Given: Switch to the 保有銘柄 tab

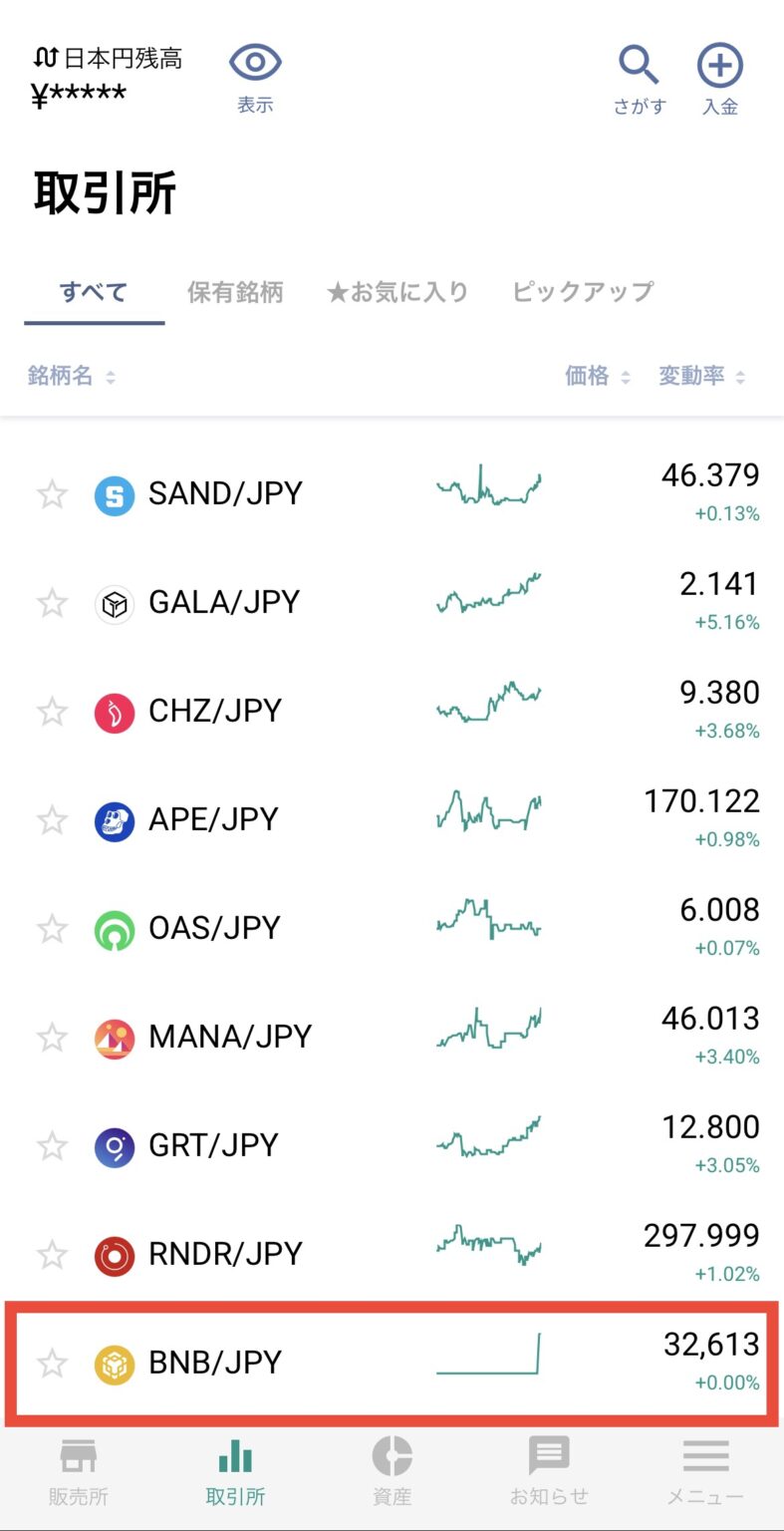Looking at the screenshot, I should 234,292.
